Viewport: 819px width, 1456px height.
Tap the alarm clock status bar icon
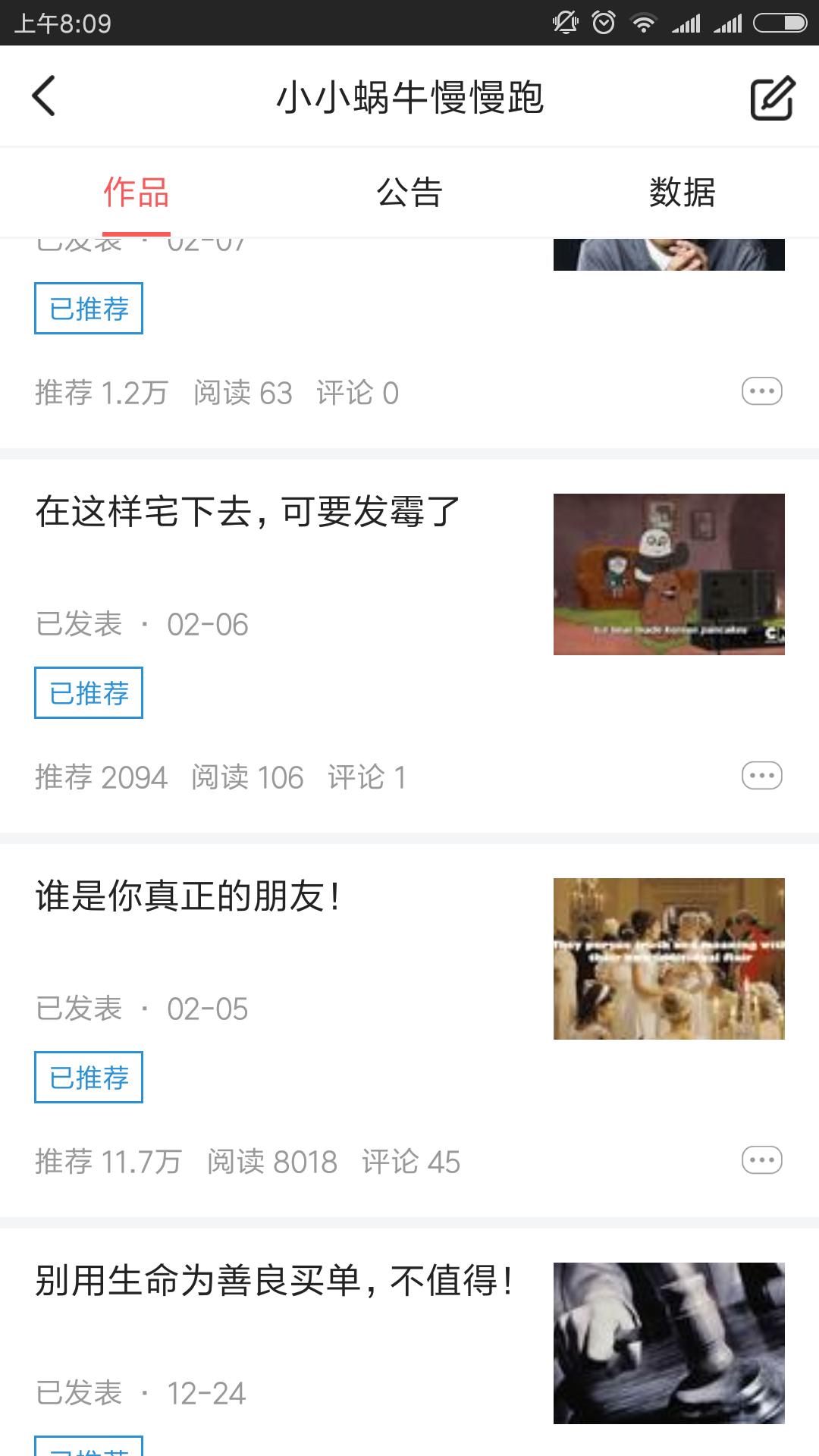click(603, 22)
